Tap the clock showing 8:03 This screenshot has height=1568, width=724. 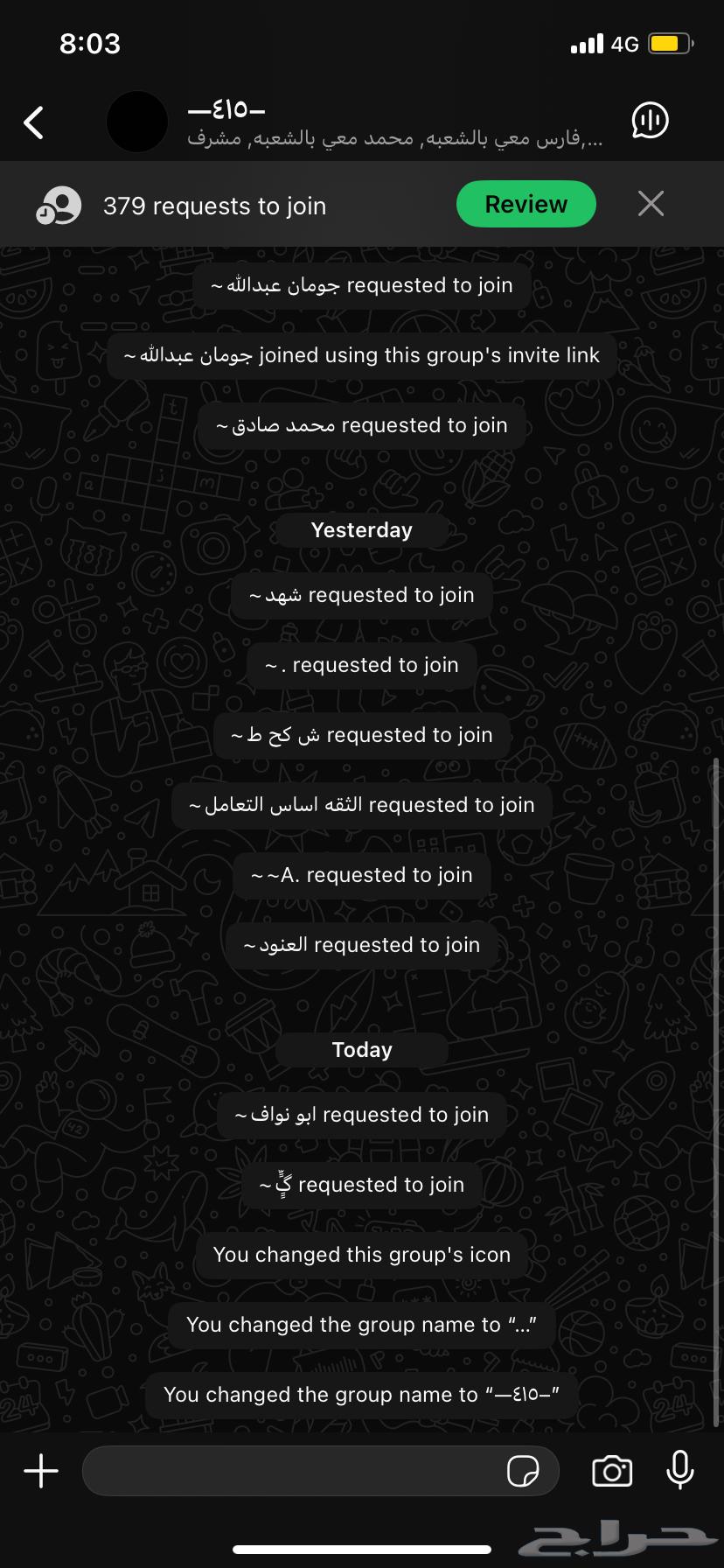(x=90, y=42)
